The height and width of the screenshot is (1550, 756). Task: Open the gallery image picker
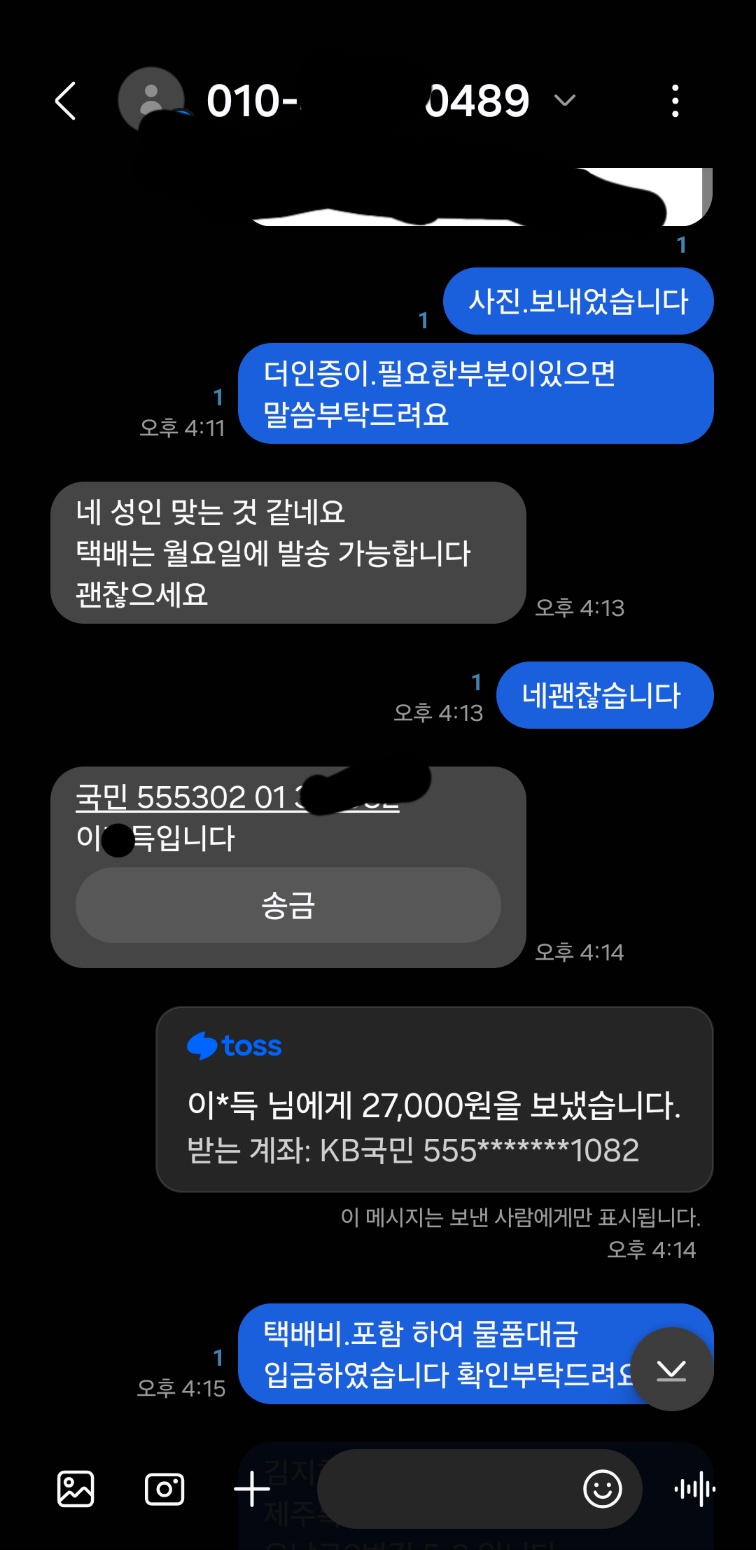coord(76,1489)
